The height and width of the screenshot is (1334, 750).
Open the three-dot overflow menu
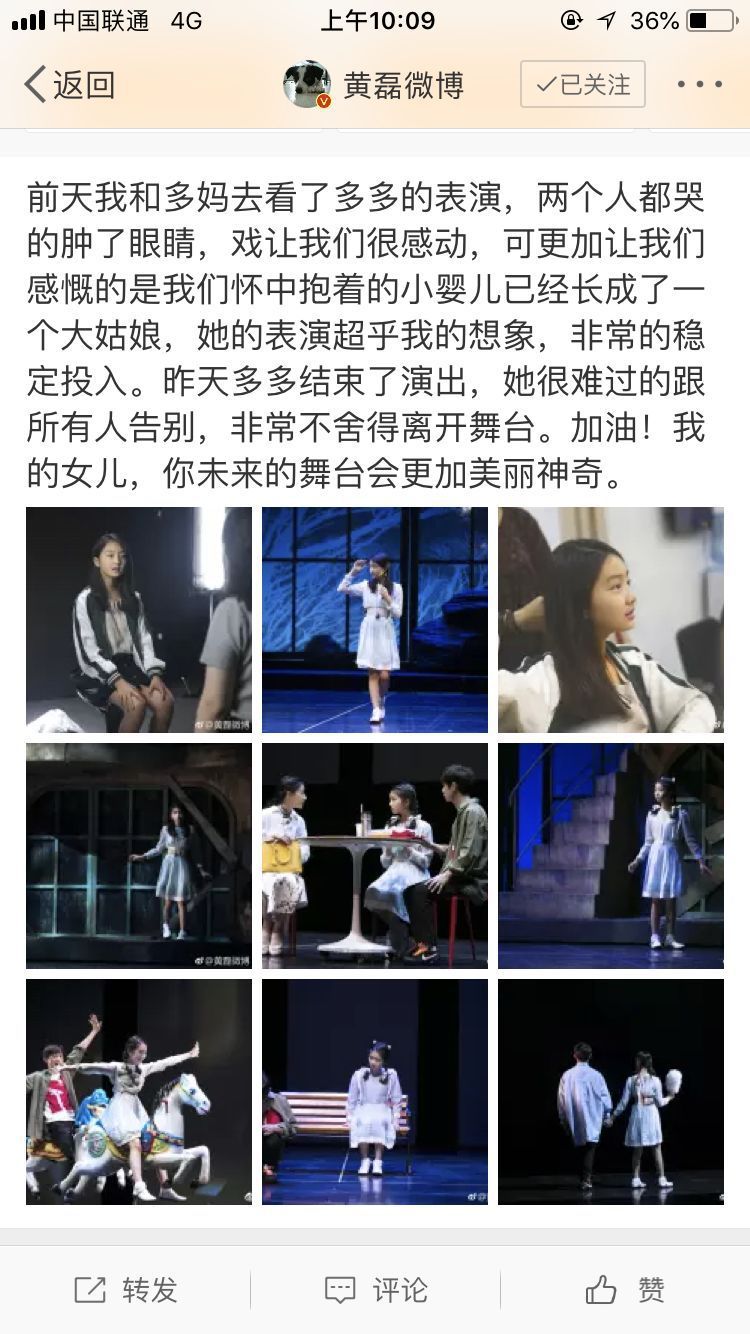699,85
